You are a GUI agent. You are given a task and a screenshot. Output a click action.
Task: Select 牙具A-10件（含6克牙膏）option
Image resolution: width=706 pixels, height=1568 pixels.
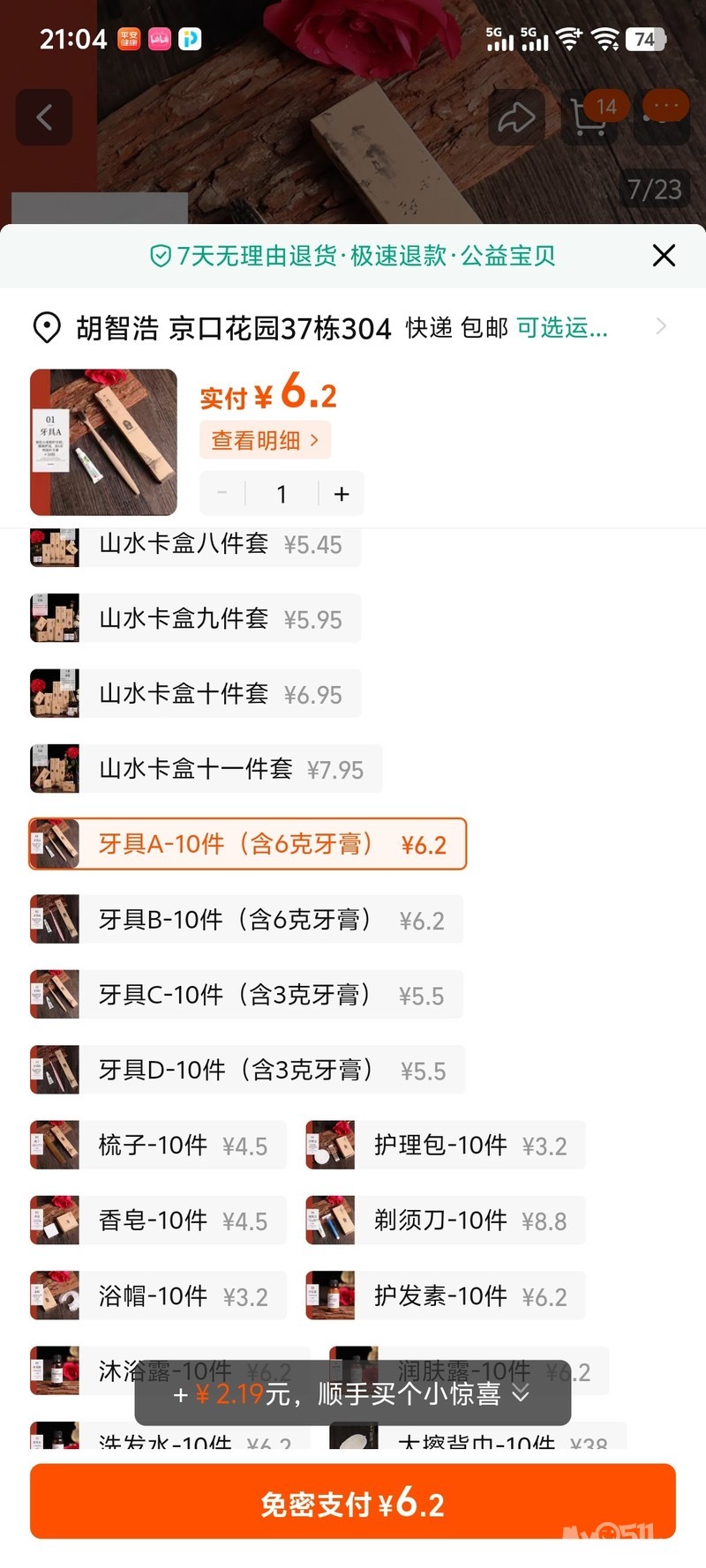[x=248, y=845]
